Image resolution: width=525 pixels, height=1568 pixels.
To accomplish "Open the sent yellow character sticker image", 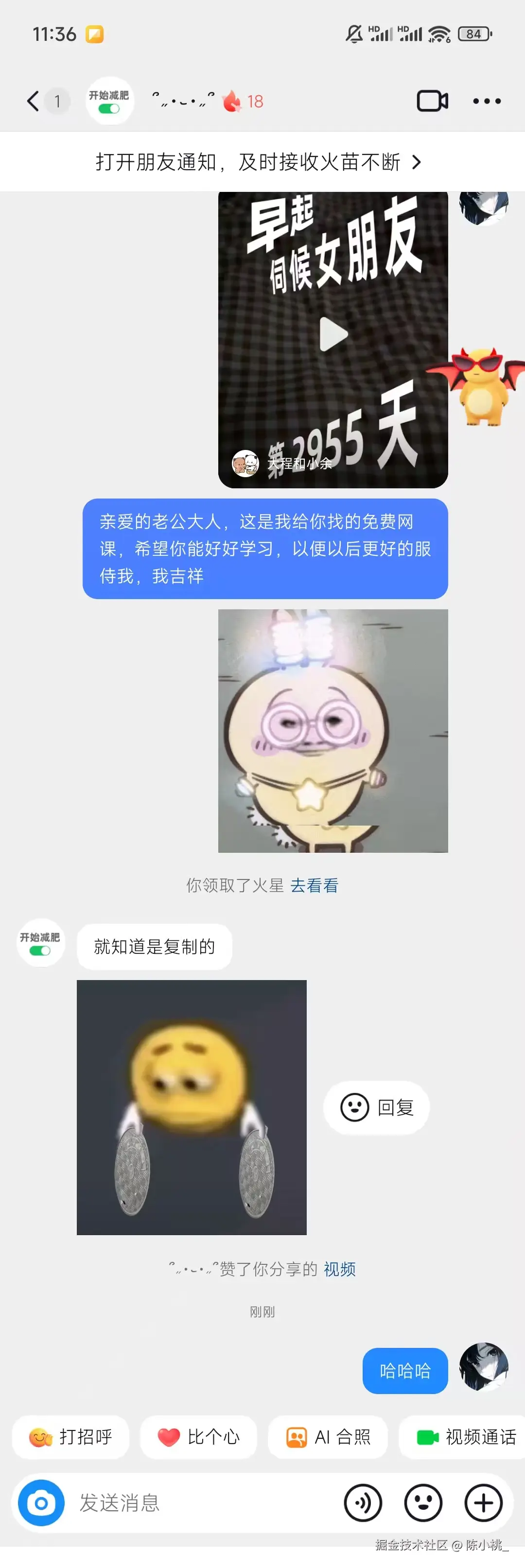I will click(333, 730).
